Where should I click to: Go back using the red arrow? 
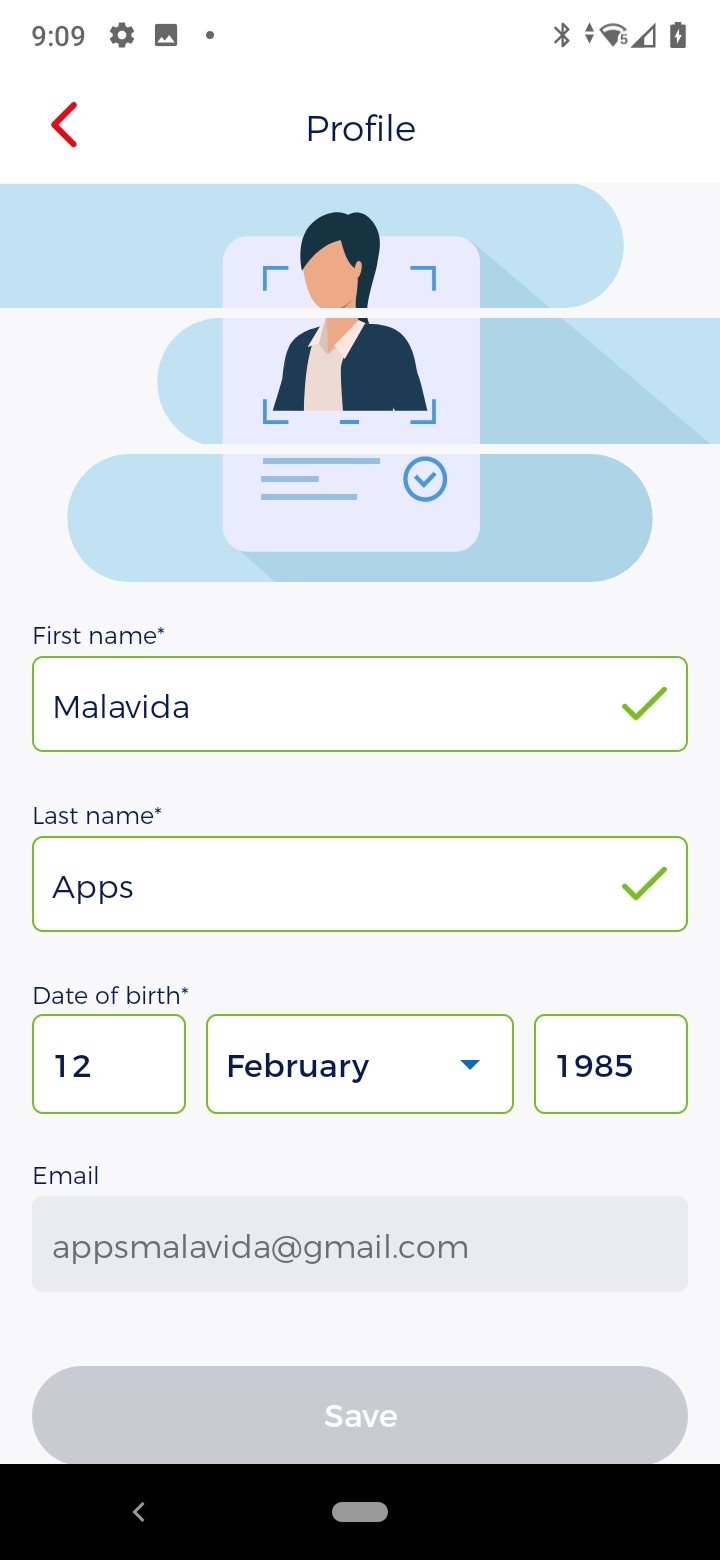[64, 126]
